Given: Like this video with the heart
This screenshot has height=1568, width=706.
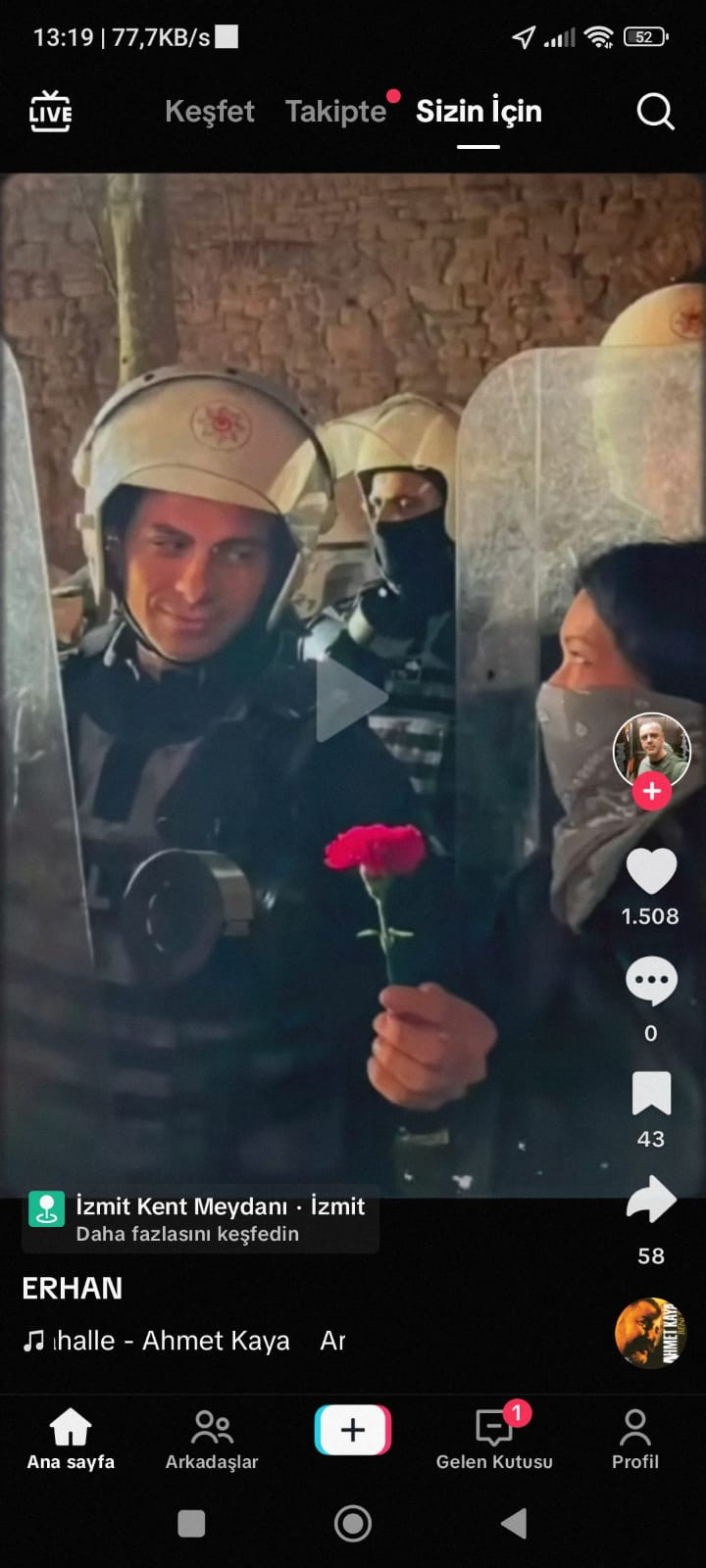Looking at the screenshot, I should point(651,870).
